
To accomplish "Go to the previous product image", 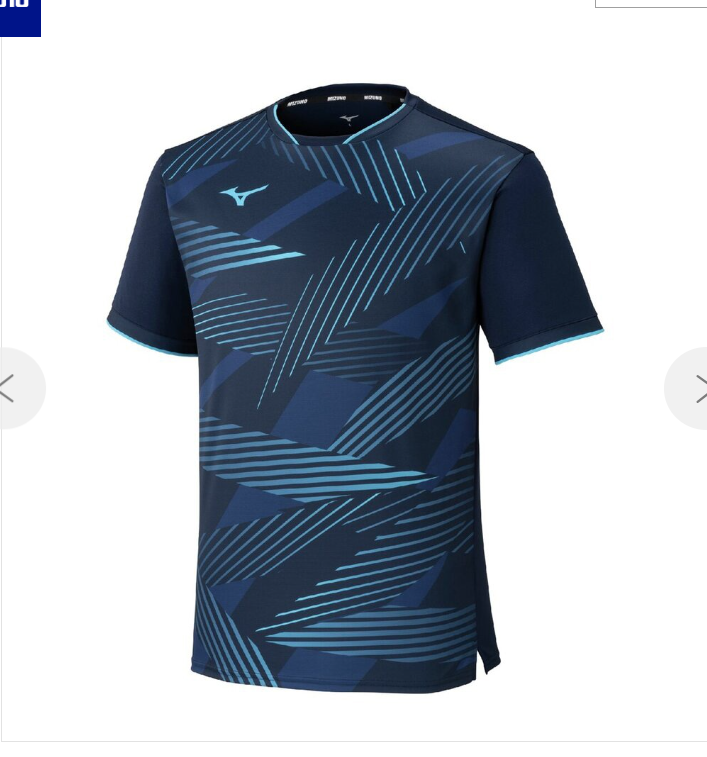I will pos(14,389).
